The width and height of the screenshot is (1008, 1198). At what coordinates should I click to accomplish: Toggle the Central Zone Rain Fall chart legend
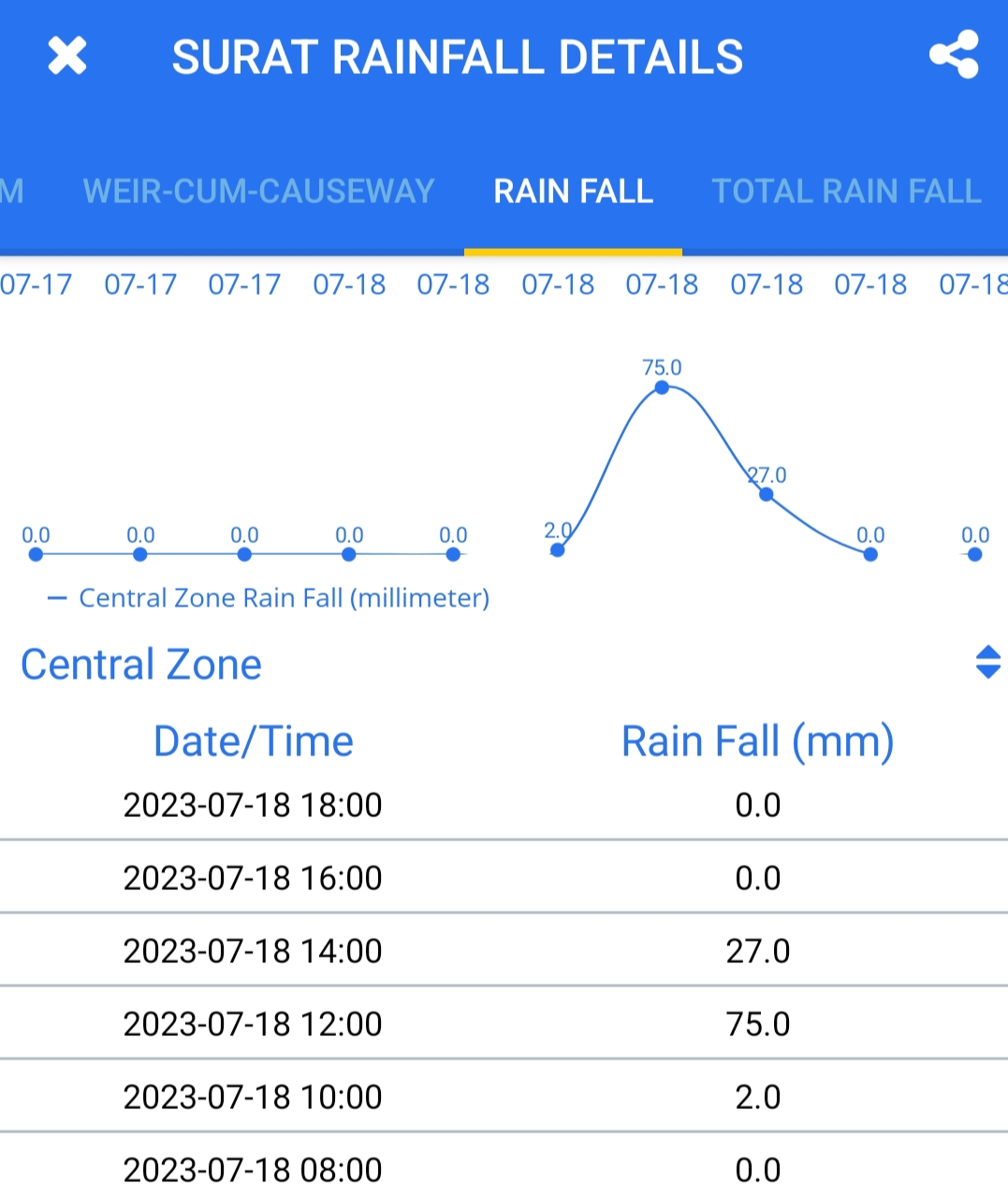(x=270, y=598)
